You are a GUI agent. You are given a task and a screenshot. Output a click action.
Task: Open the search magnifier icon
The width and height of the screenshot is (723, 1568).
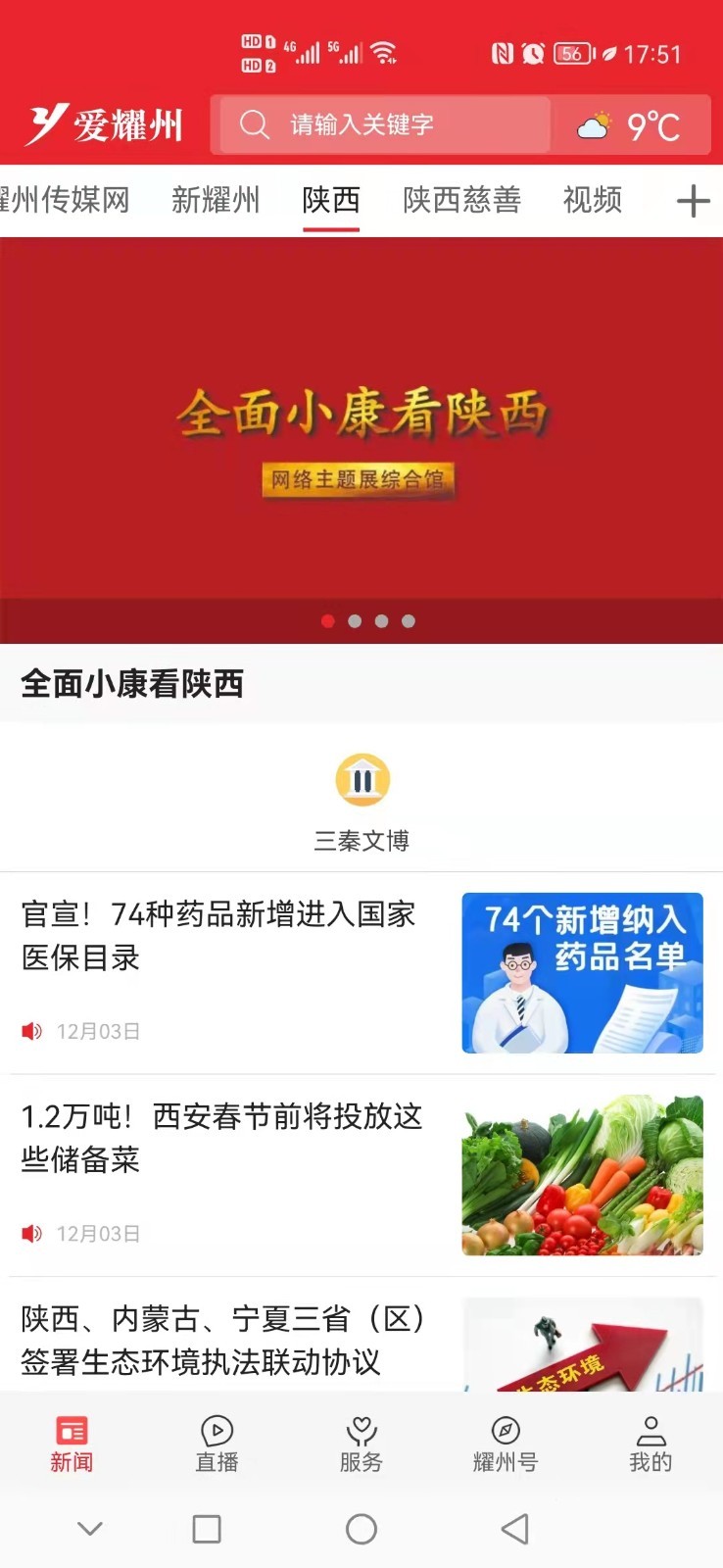click(254, 124)
